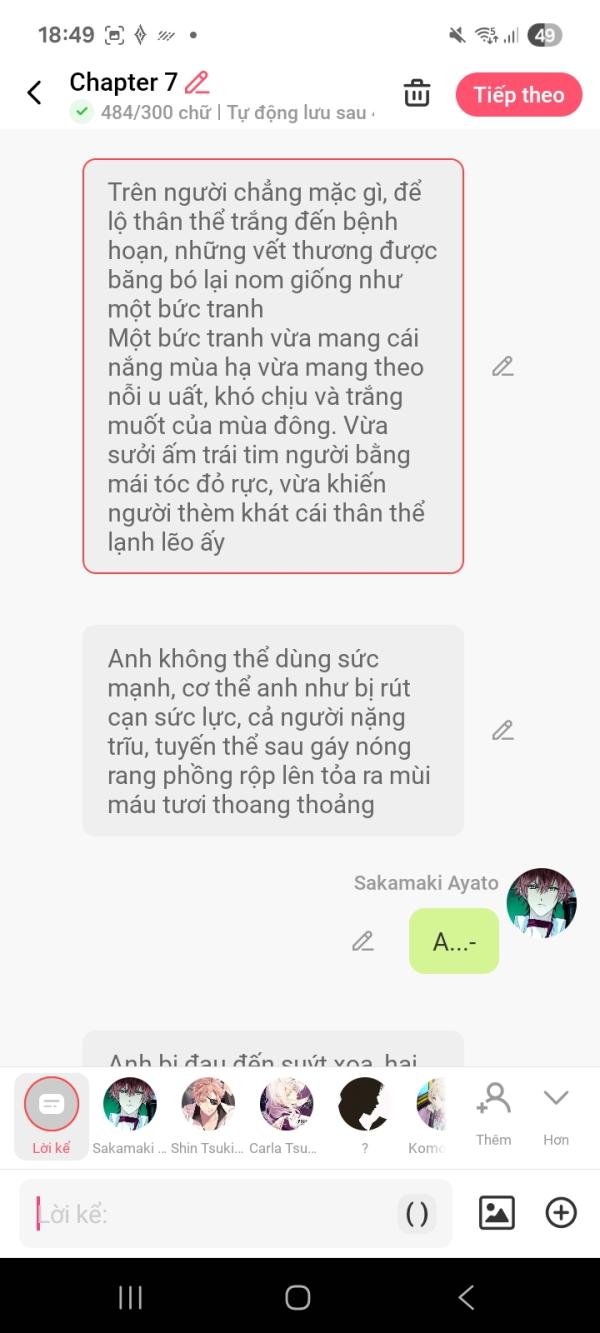Delete with the trash can icon

tap(416, 94)
